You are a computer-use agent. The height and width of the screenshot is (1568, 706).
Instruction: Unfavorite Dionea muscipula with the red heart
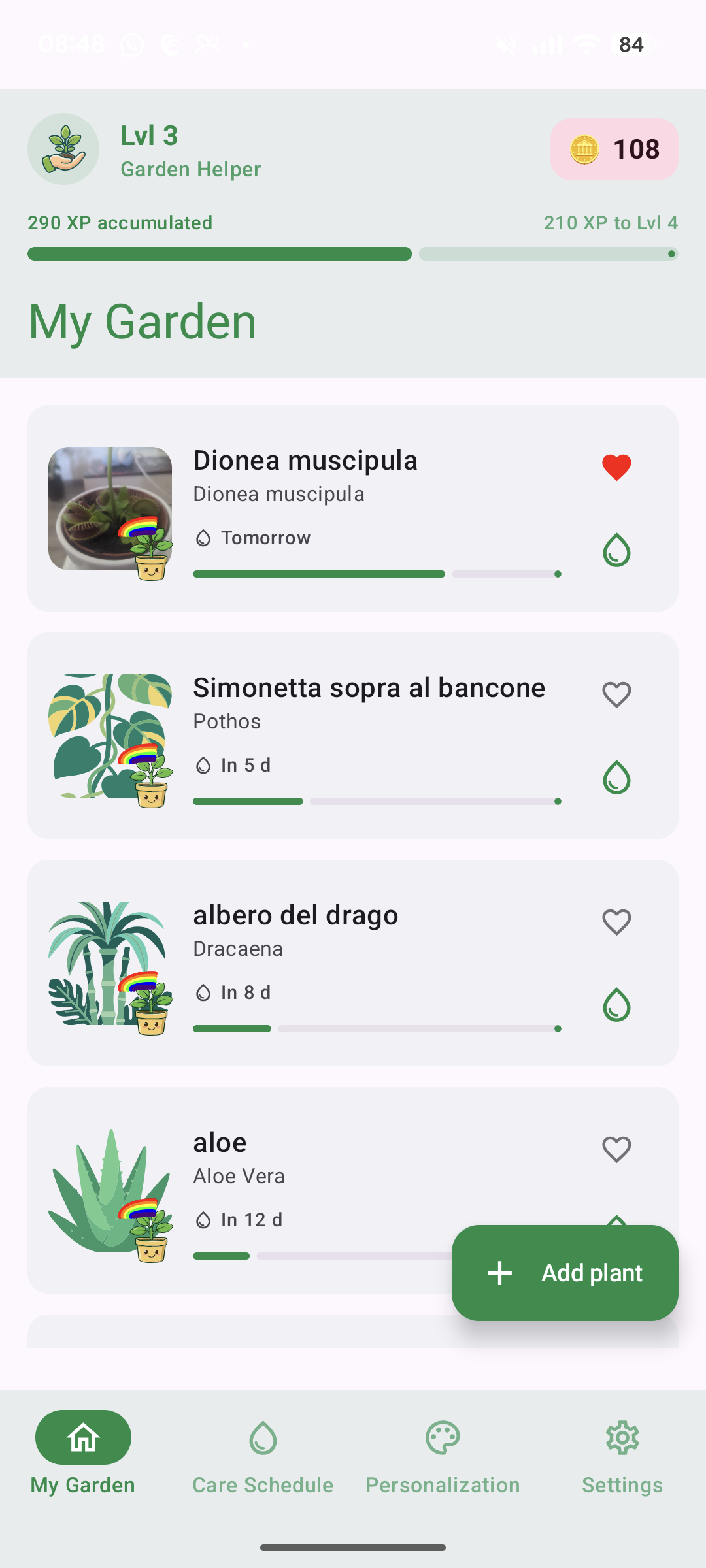[616, 467]
